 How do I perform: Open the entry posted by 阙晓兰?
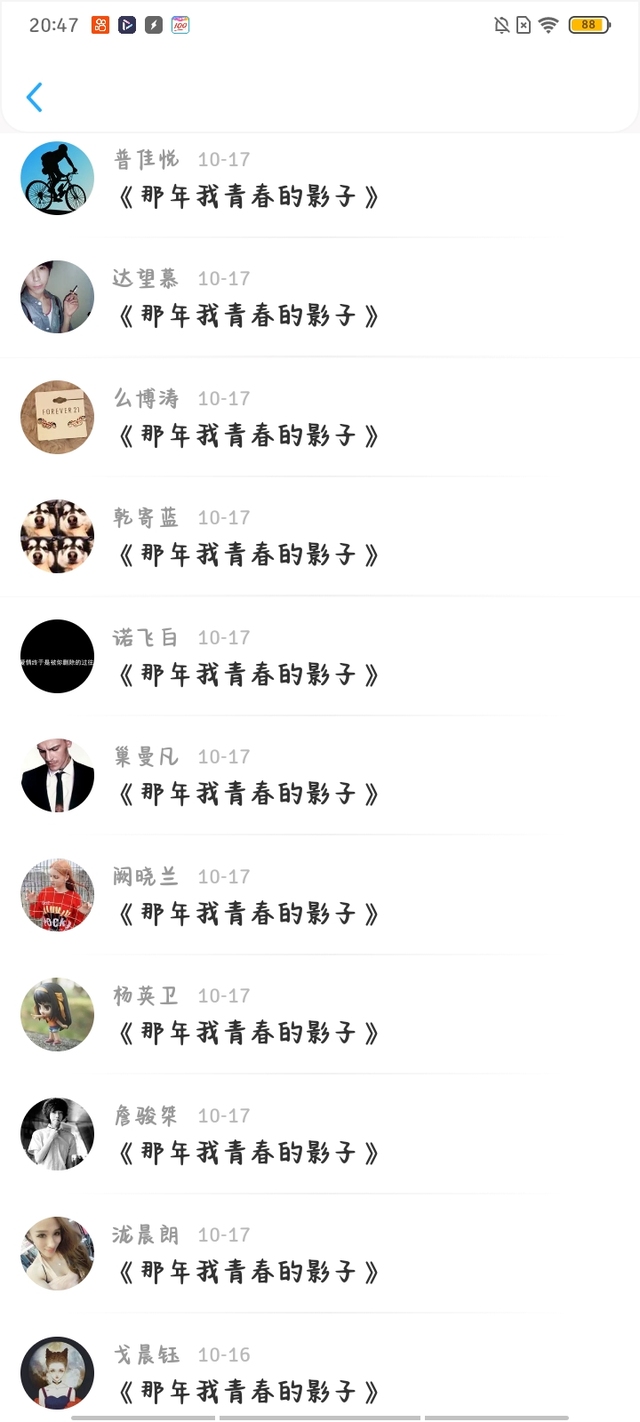click(x=320, y=895)
